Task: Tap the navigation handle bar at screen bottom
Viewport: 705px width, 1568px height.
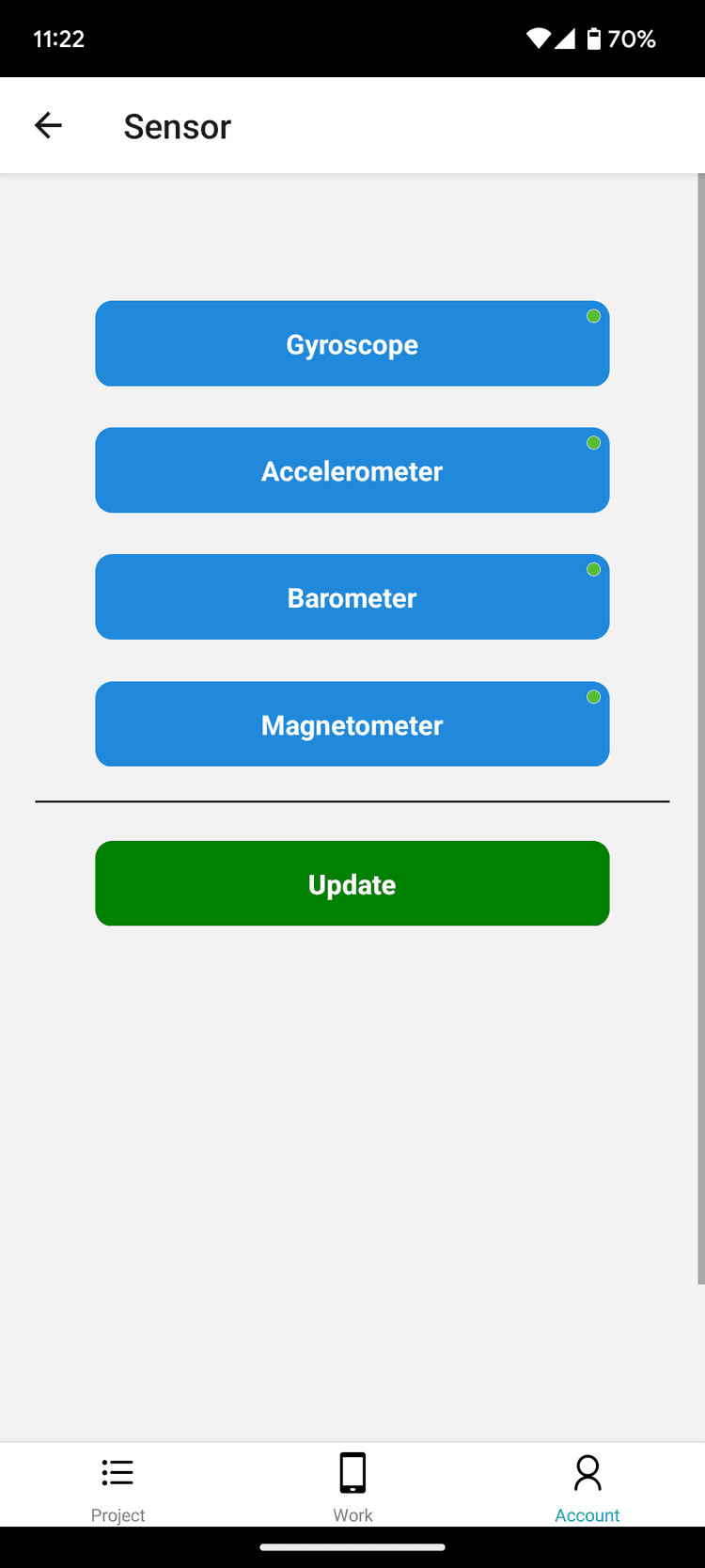Action: tap(352, 1545)
